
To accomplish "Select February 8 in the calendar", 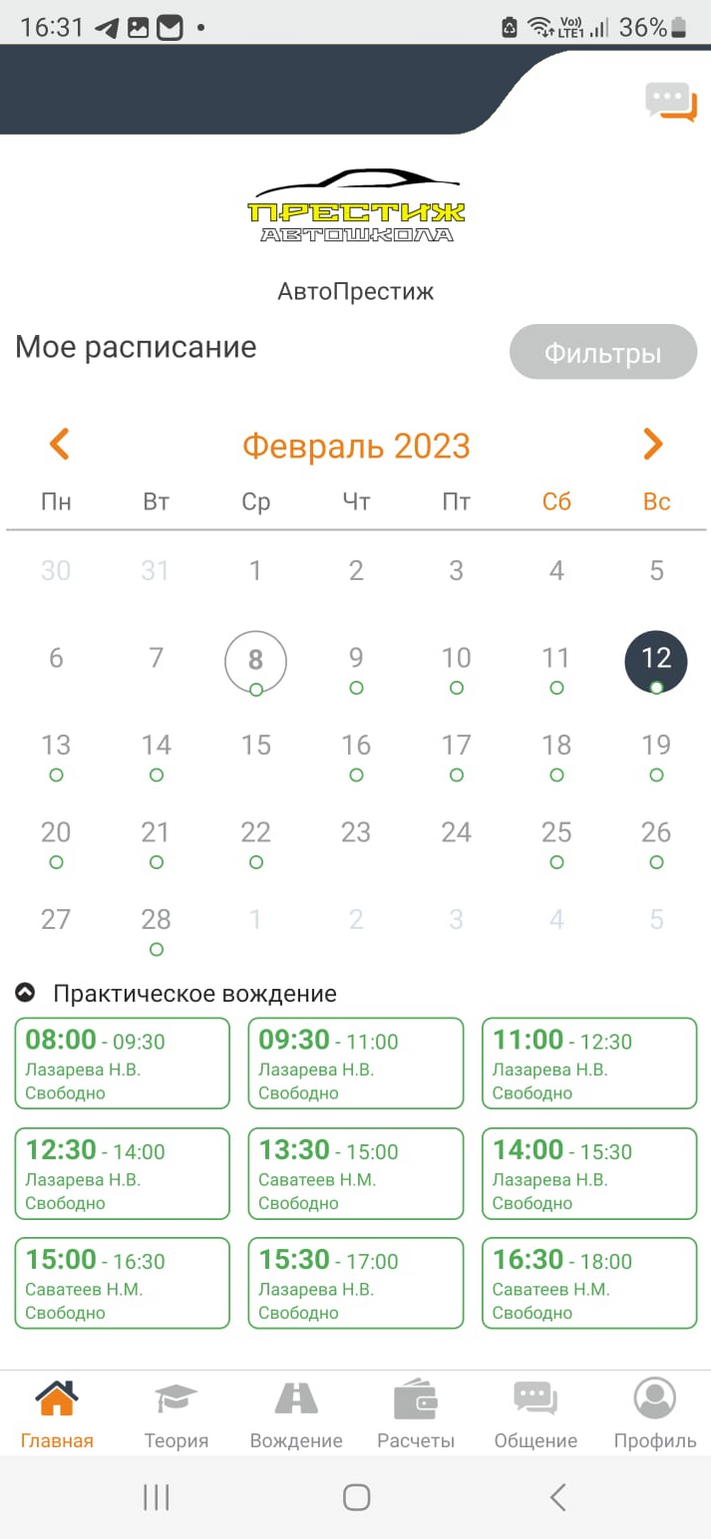I will pyautogui.click(x=256, y=660).
